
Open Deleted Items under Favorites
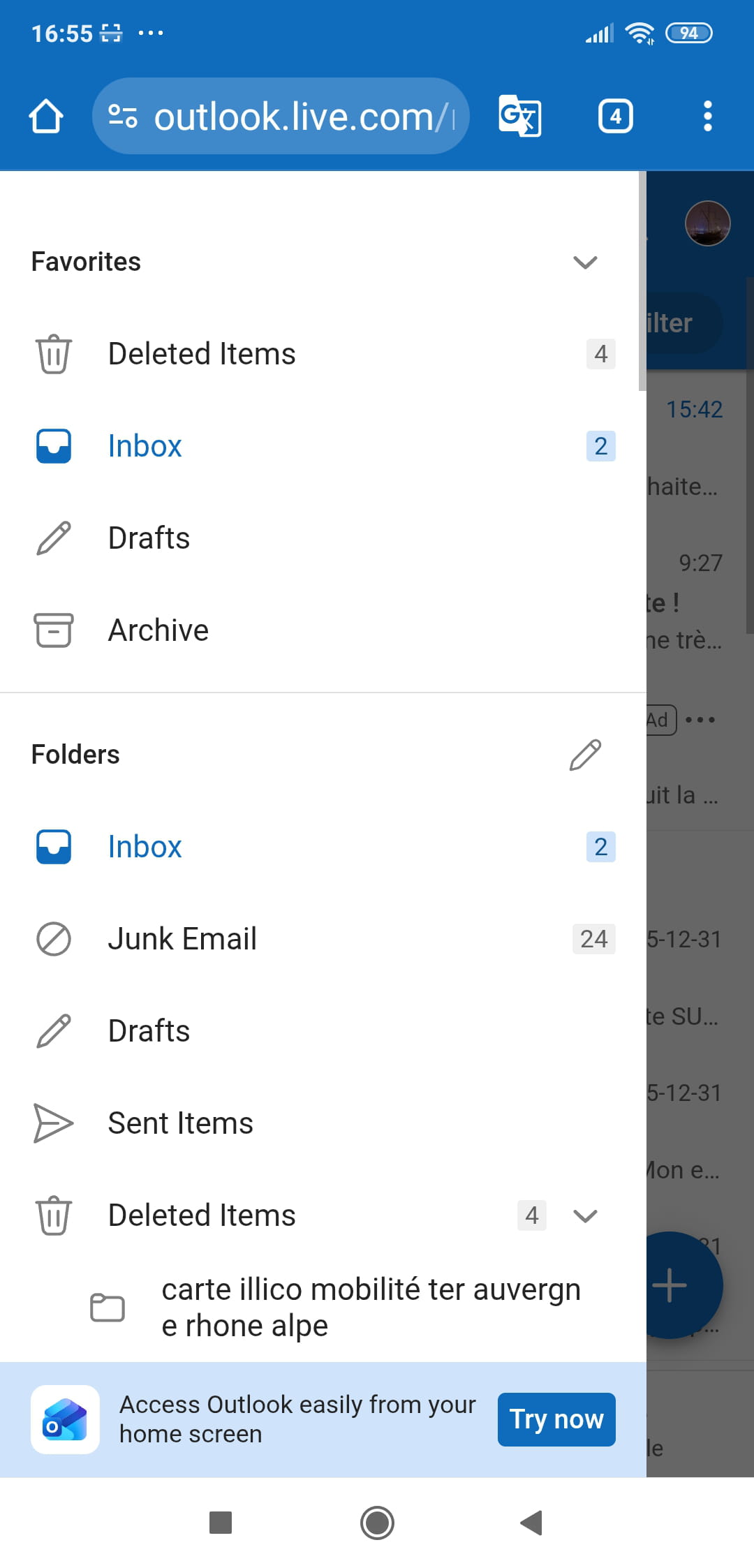(x=202, y=354)
